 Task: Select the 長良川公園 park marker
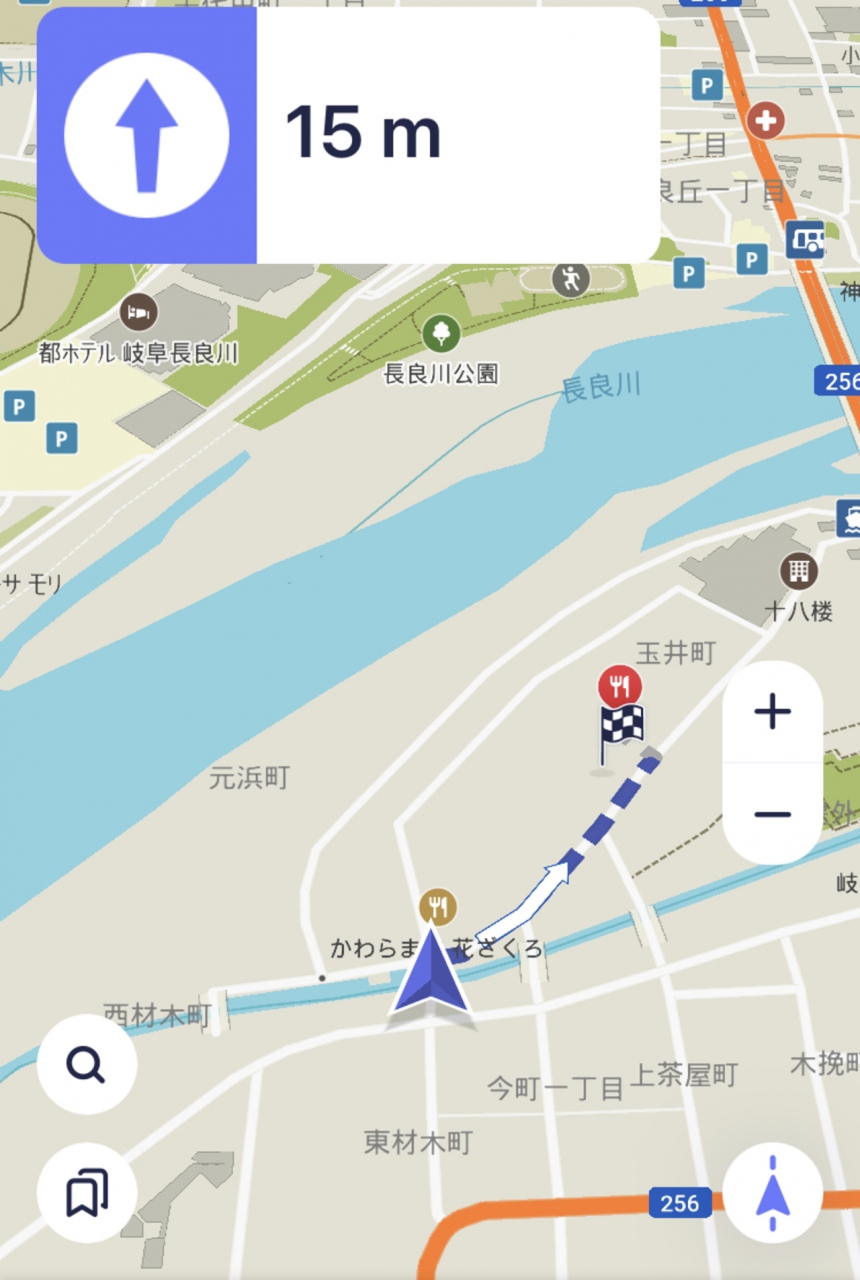click(441, 330)
